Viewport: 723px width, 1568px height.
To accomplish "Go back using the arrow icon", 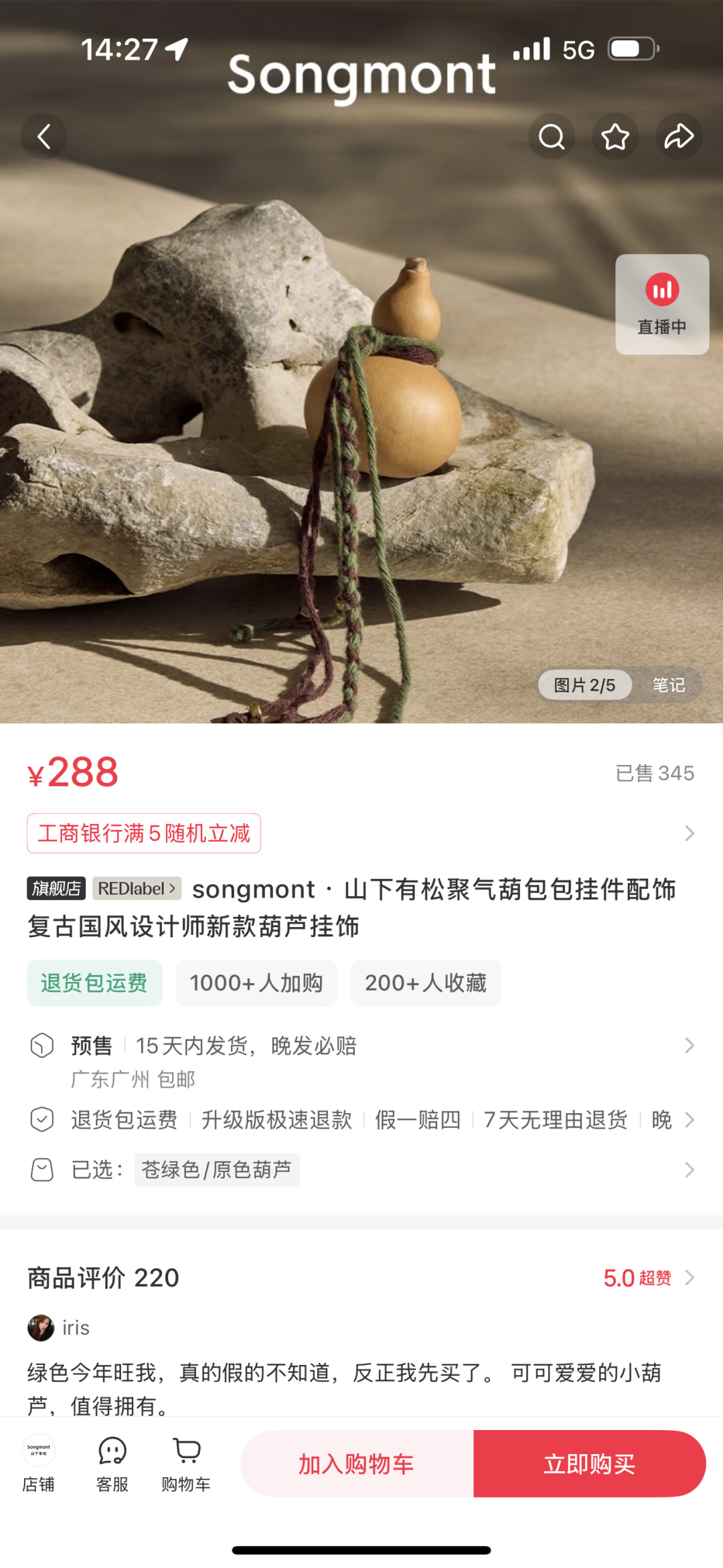I will point(44,137).
